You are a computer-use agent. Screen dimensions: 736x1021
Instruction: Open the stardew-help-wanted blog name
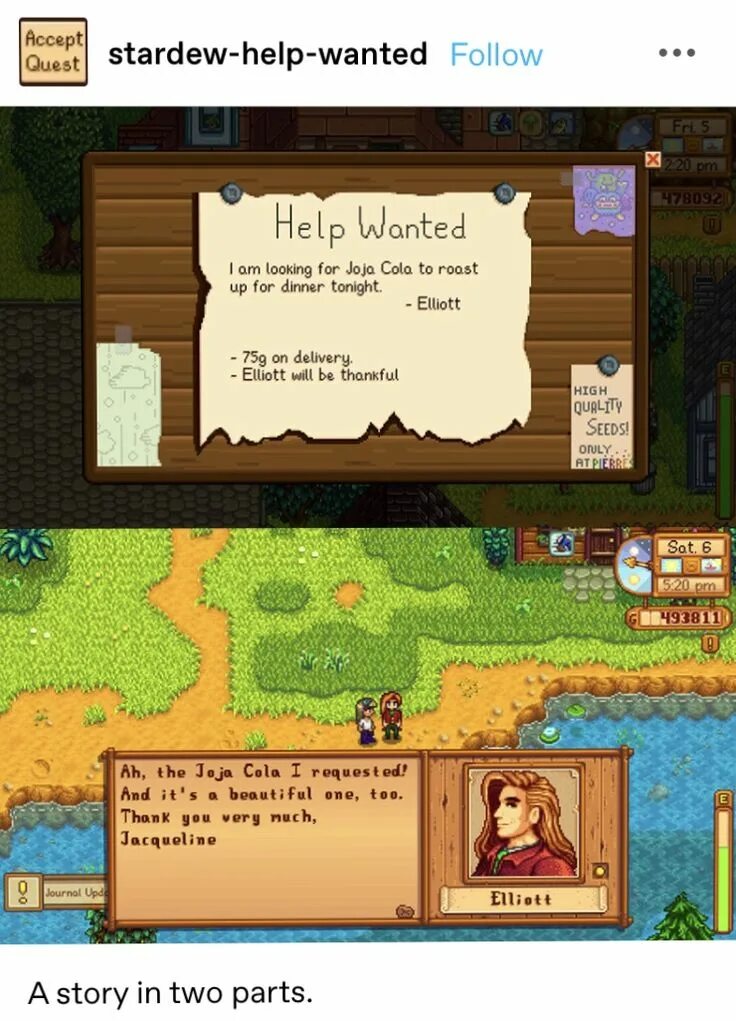[267, 54]
